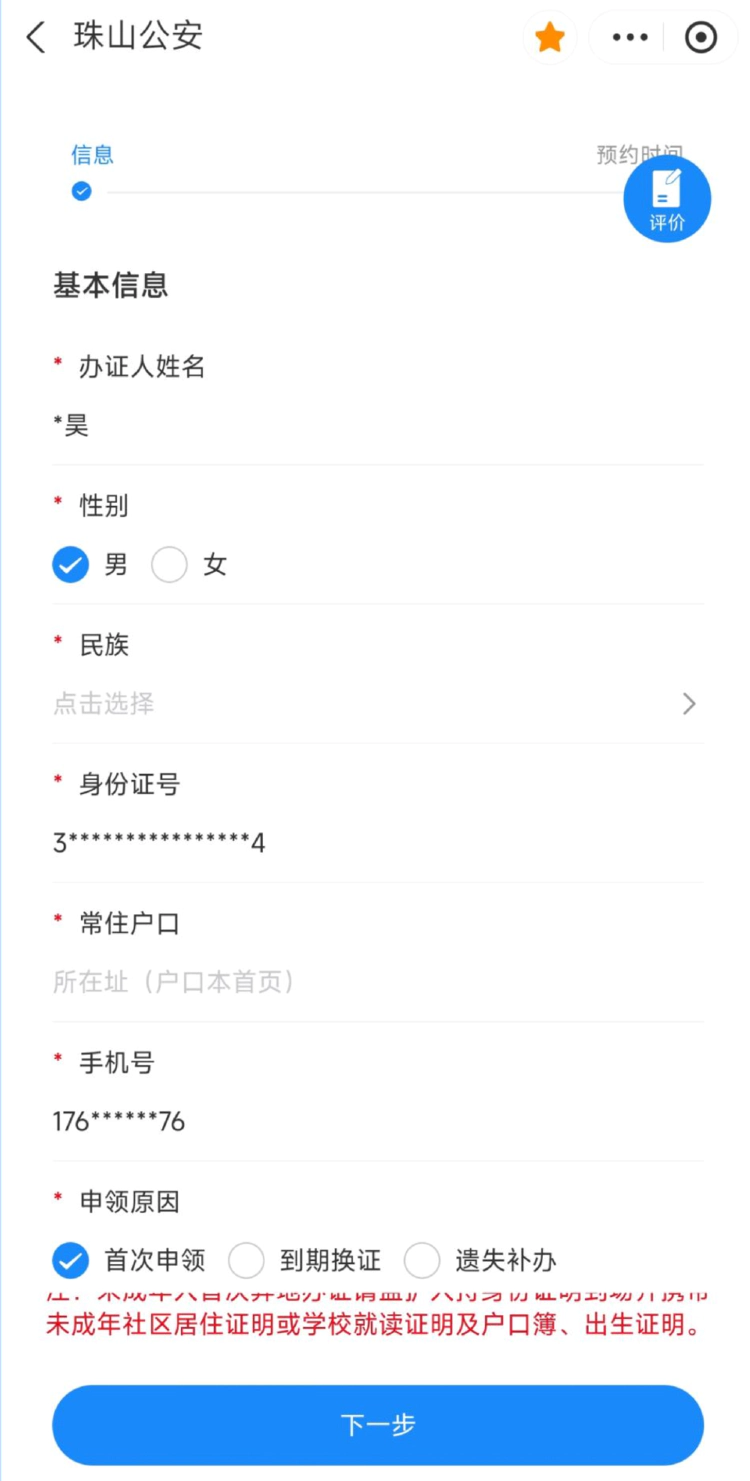Tap the star favorite icon
Image resolution: width=750 pixels, height=1481 pixels.
pos(549,38)
